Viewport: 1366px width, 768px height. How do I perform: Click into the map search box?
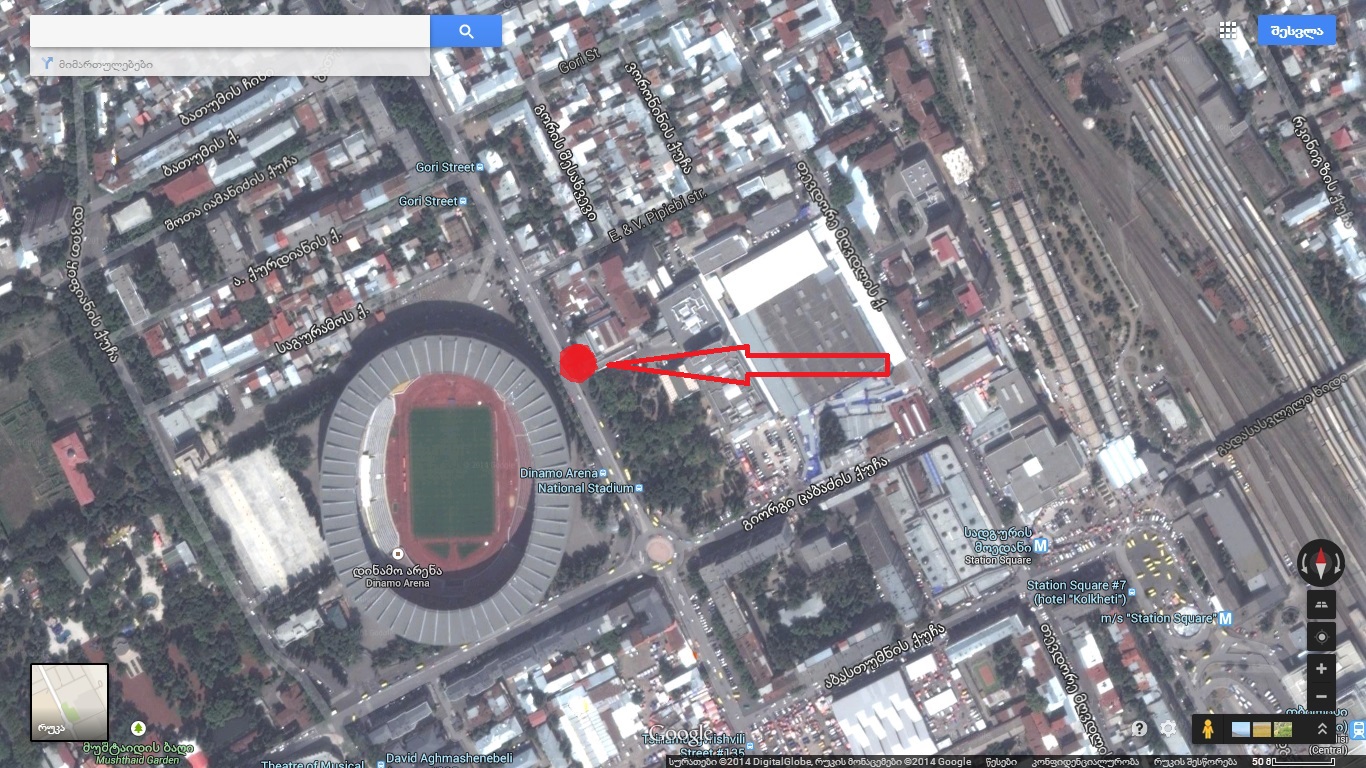[230, 31]
